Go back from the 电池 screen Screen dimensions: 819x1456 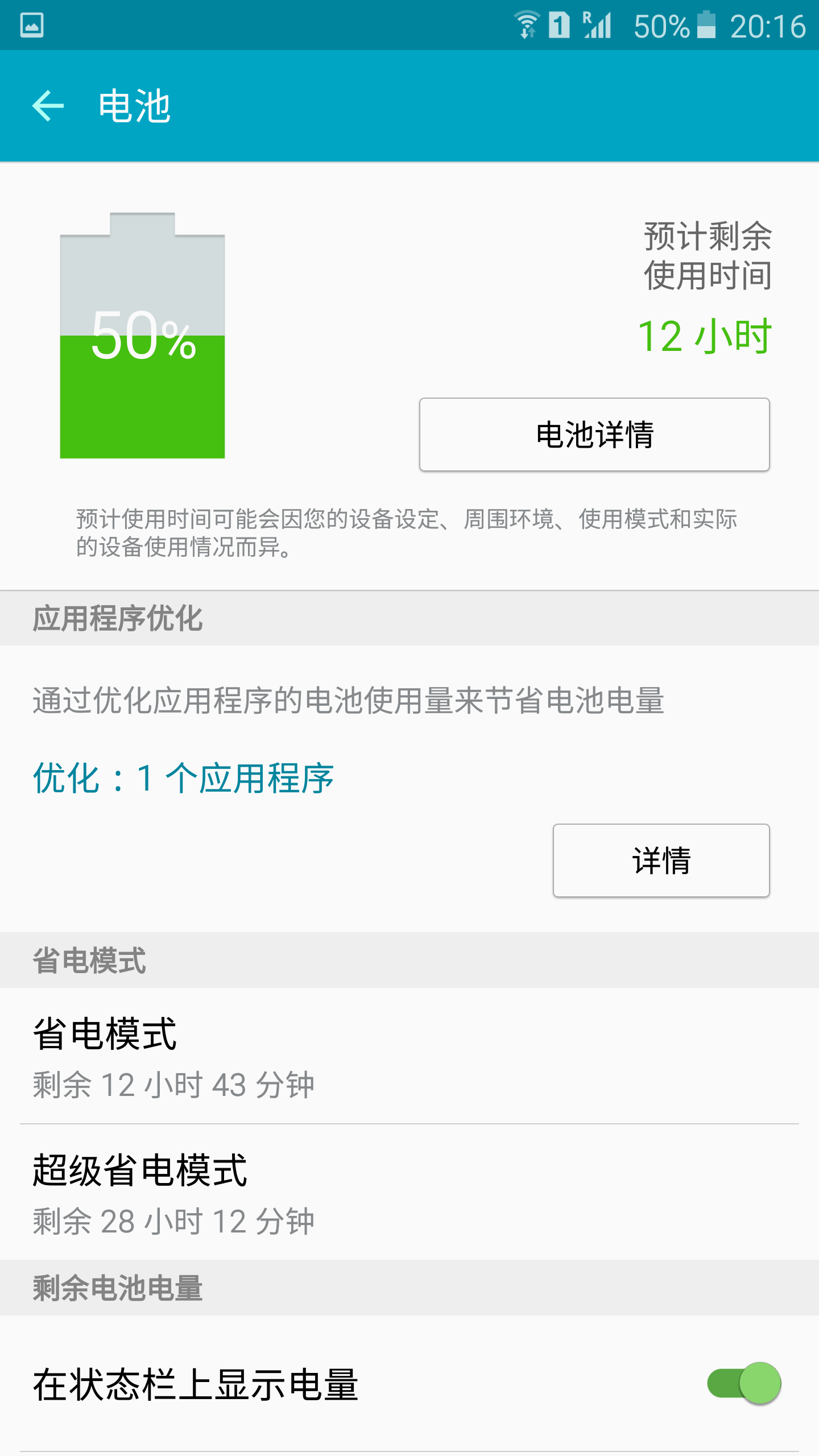[x=48, y=106]
